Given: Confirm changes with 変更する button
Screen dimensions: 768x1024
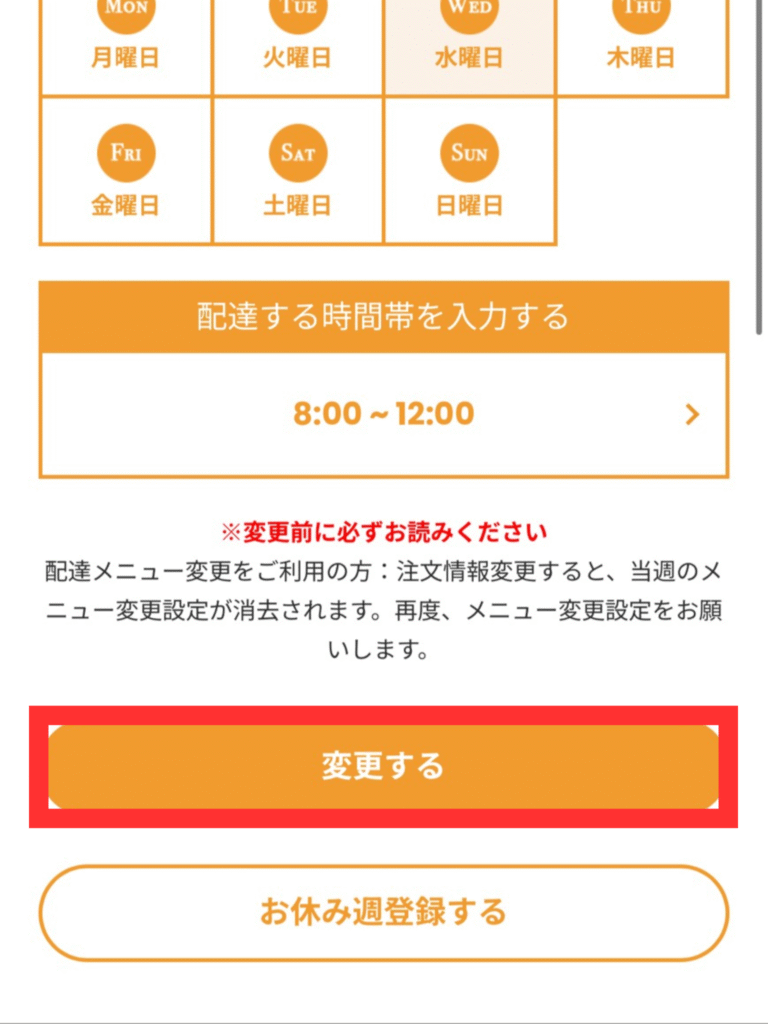Looking at the screenshot, I should [384, 767].
